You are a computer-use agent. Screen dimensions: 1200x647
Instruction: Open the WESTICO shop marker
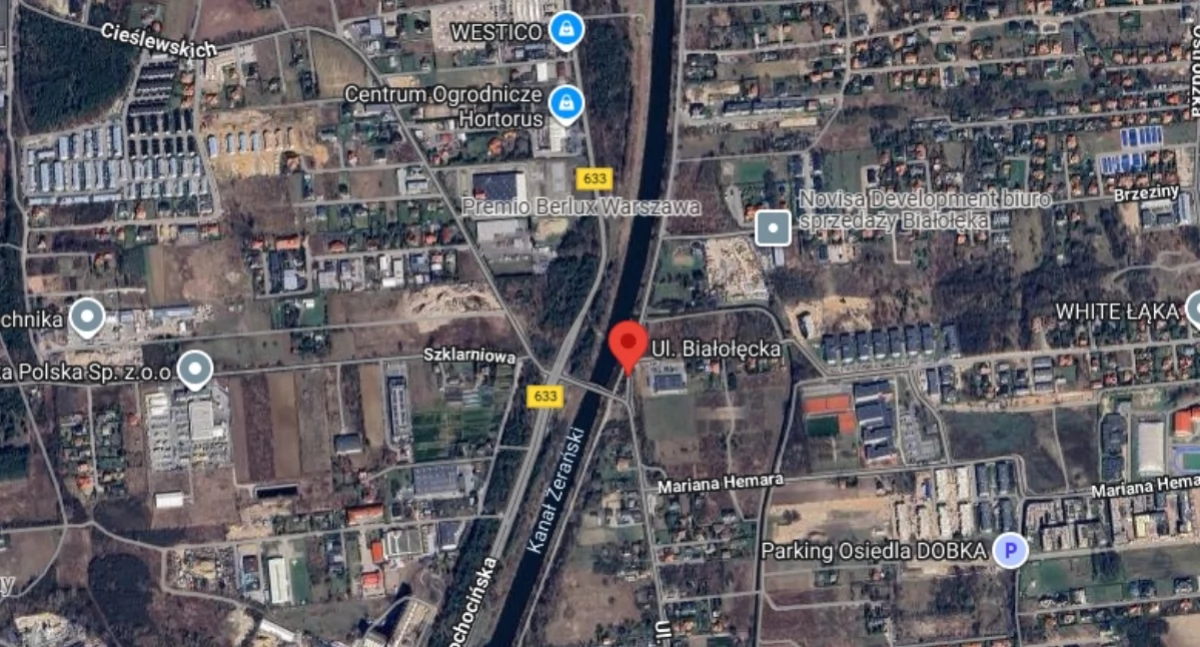pos(567,30)
